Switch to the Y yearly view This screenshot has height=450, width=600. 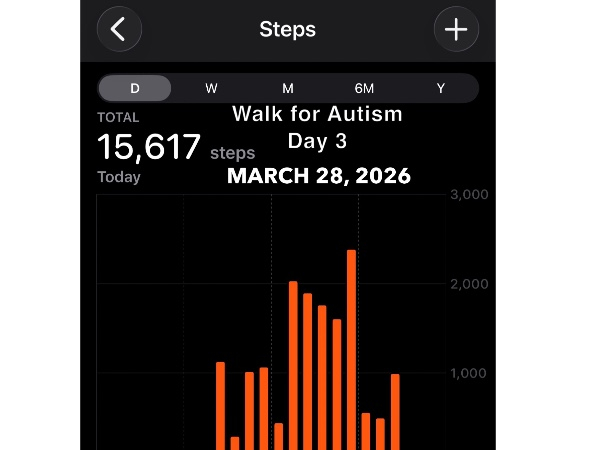pos(440,88)
